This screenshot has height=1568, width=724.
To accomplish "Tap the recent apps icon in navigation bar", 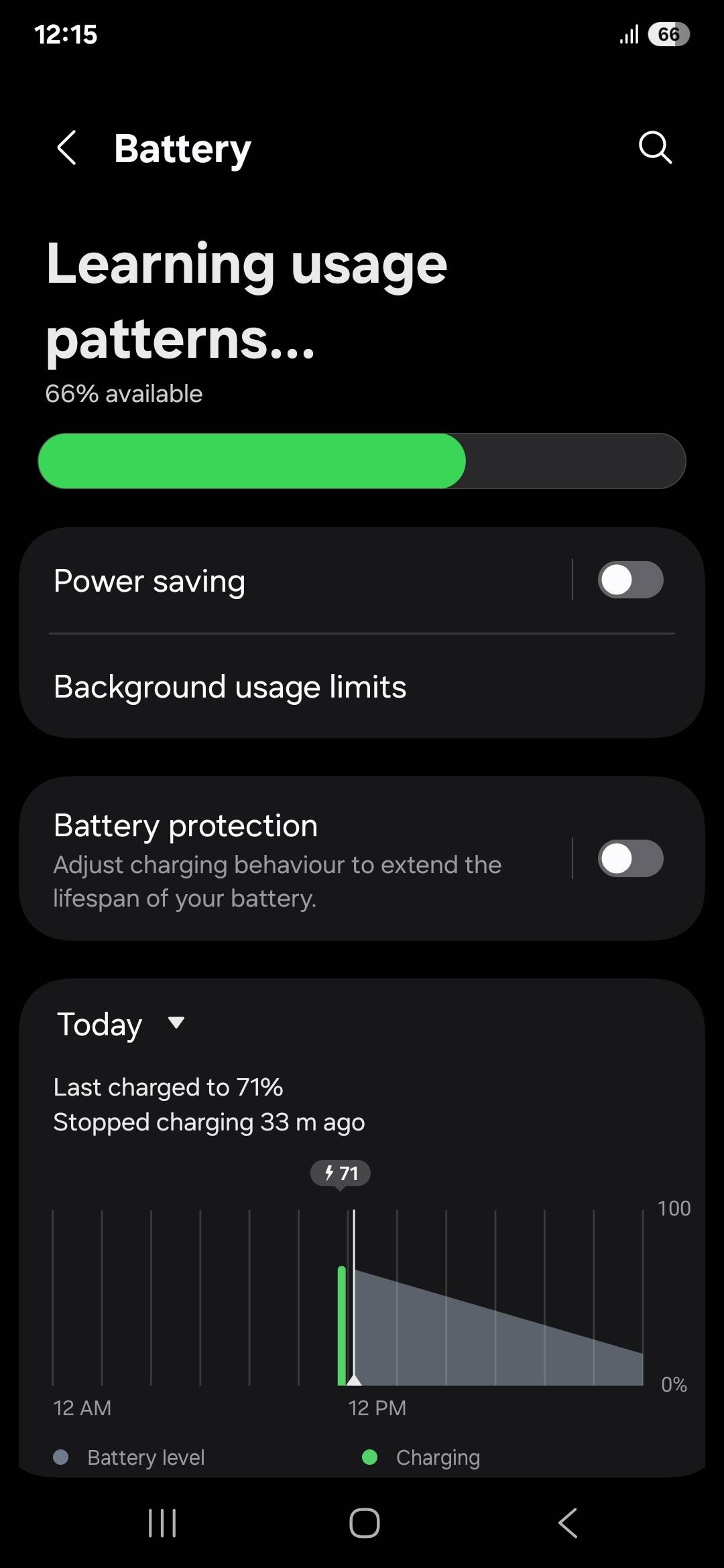I will [x=161, y=1522].
